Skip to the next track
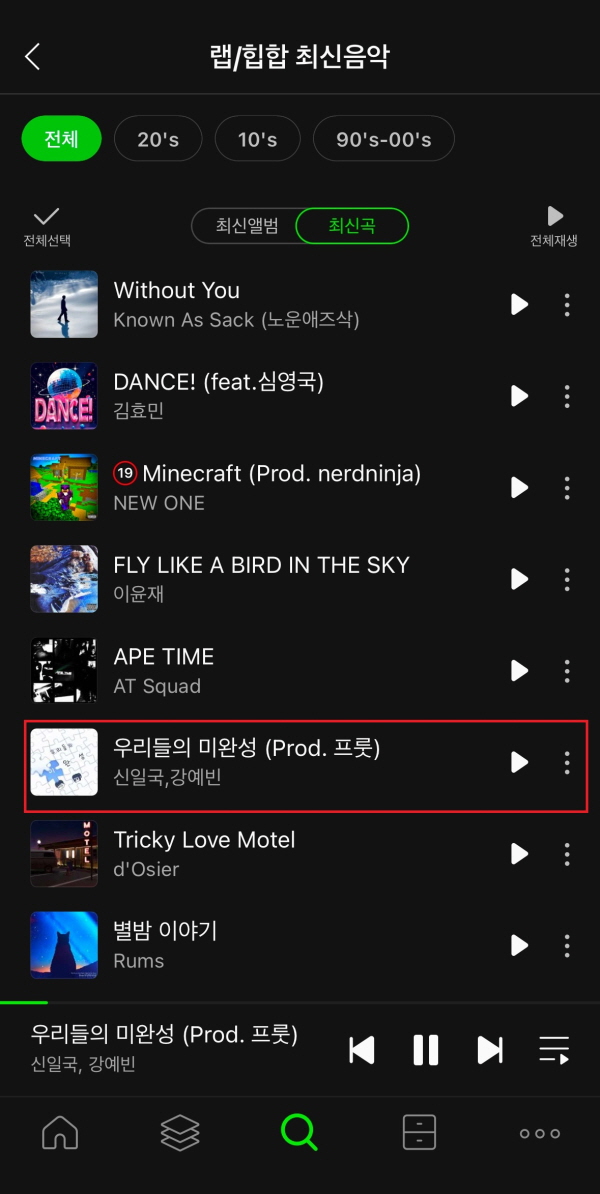 (489, 1049)
